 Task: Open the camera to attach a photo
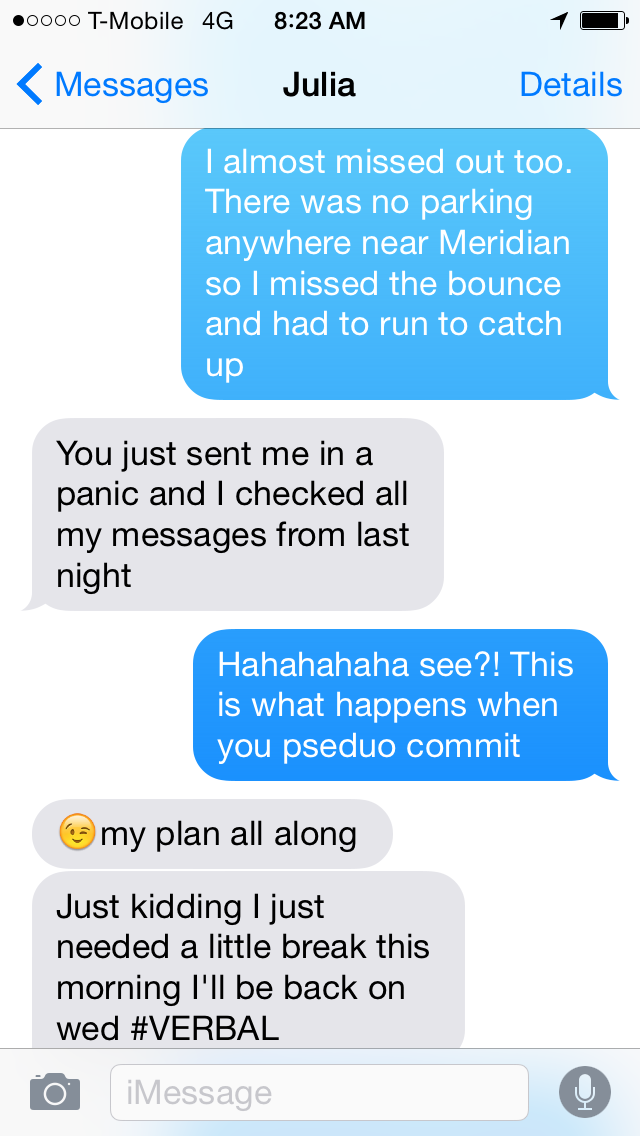coord(55,1092)
